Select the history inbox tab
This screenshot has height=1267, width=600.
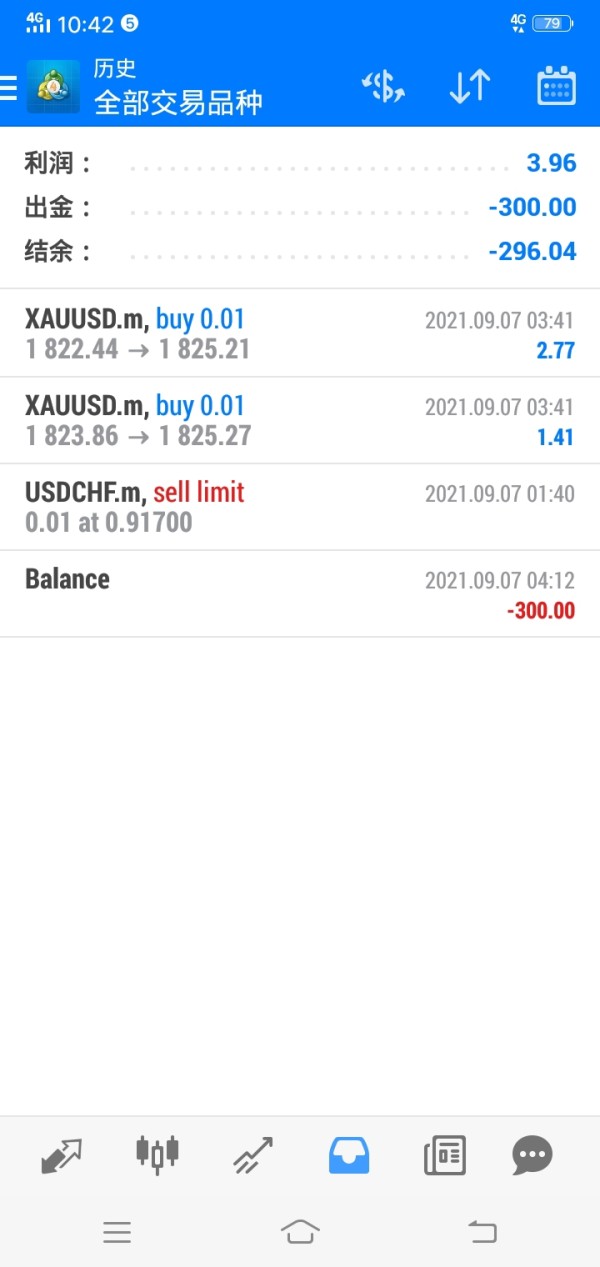tap(349, 1156)
